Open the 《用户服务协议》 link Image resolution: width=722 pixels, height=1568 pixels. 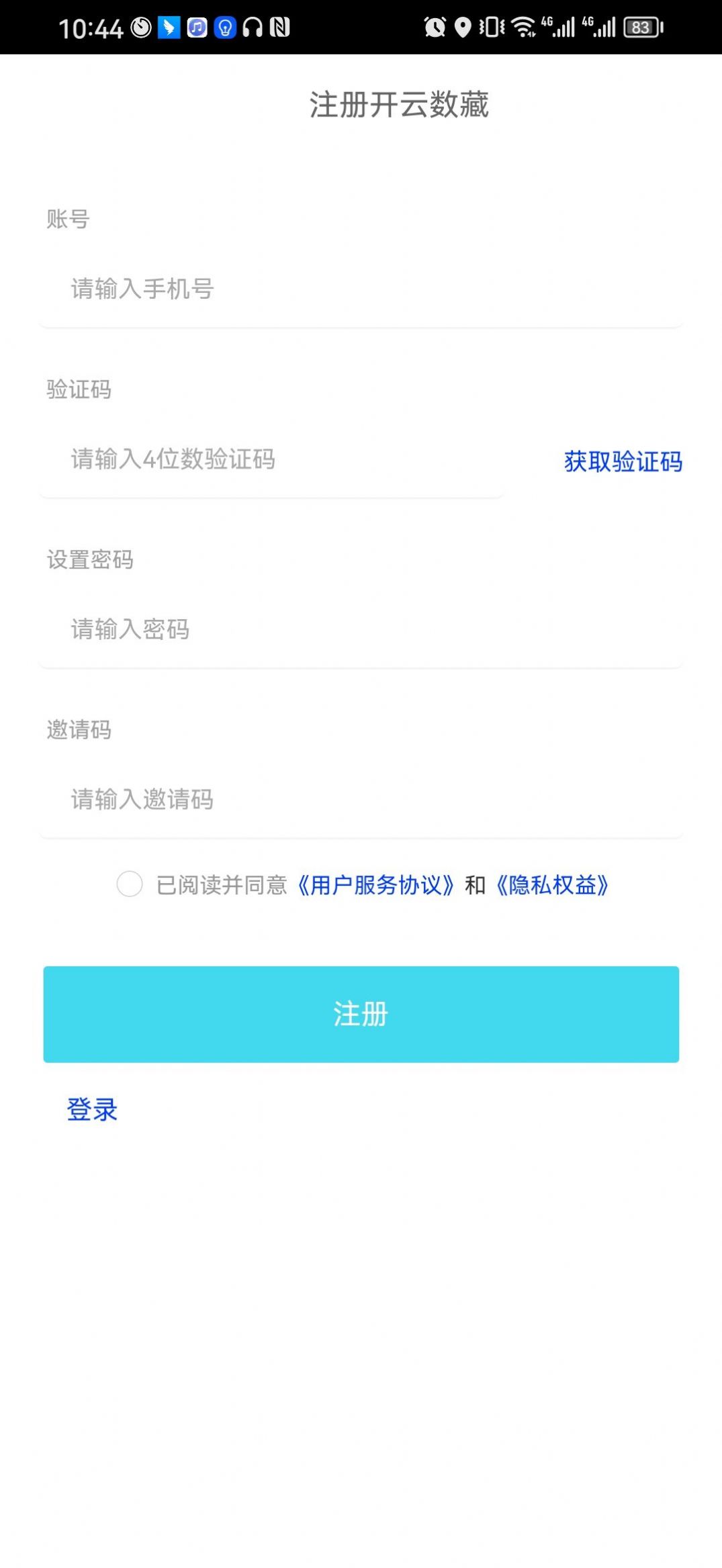coord(376,885)
